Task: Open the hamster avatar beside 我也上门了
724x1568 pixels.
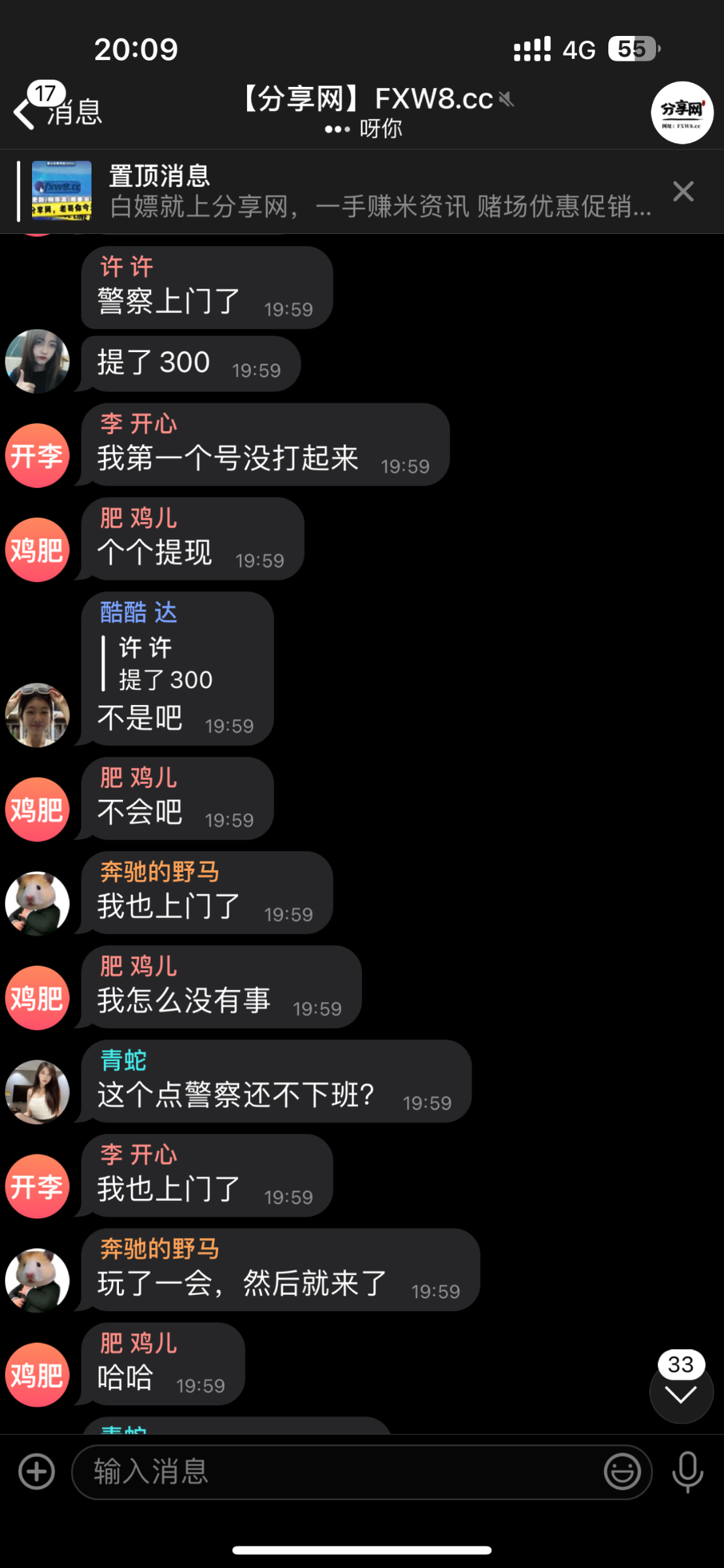Action: (x=37, y=903)
